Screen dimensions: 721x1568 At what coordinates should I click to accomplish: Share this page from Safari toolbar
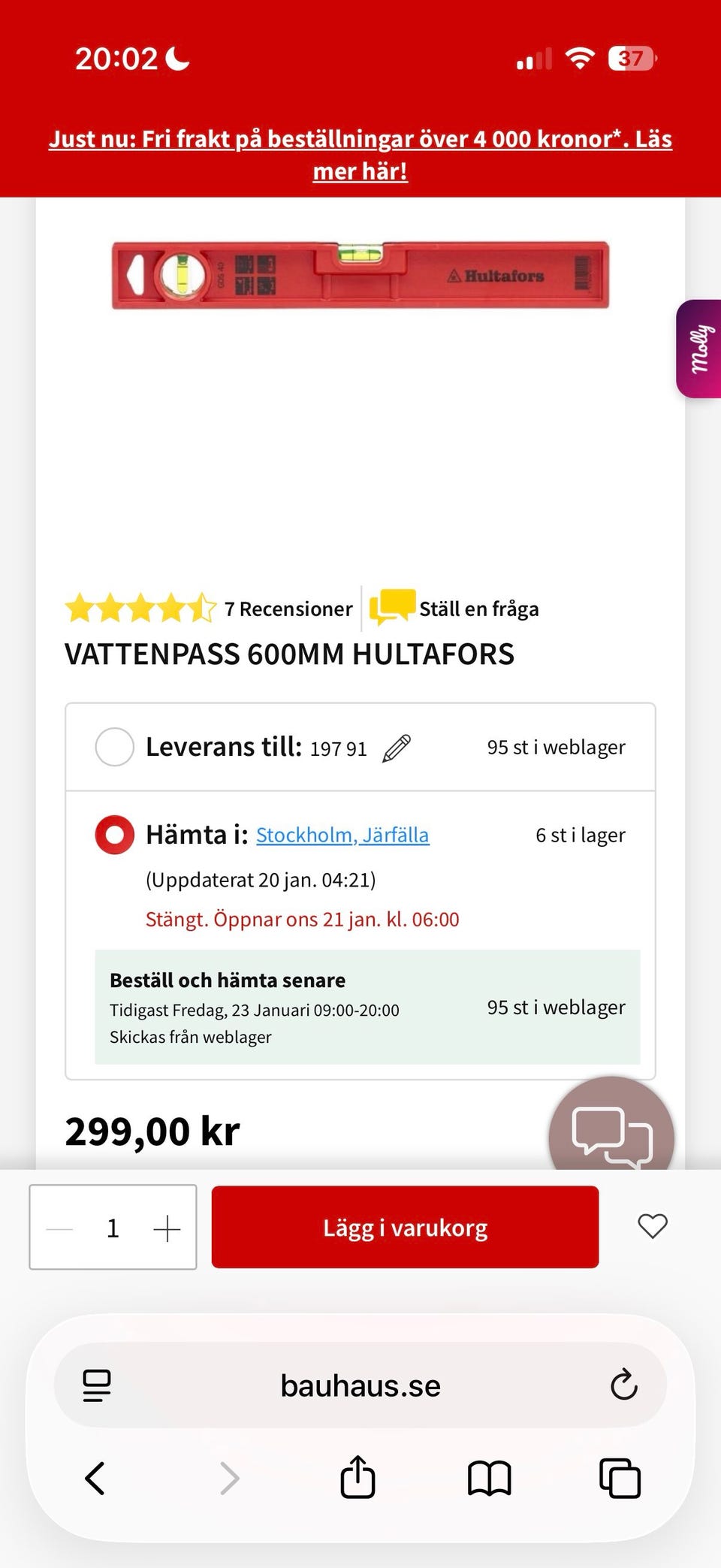pos(357,1477)
